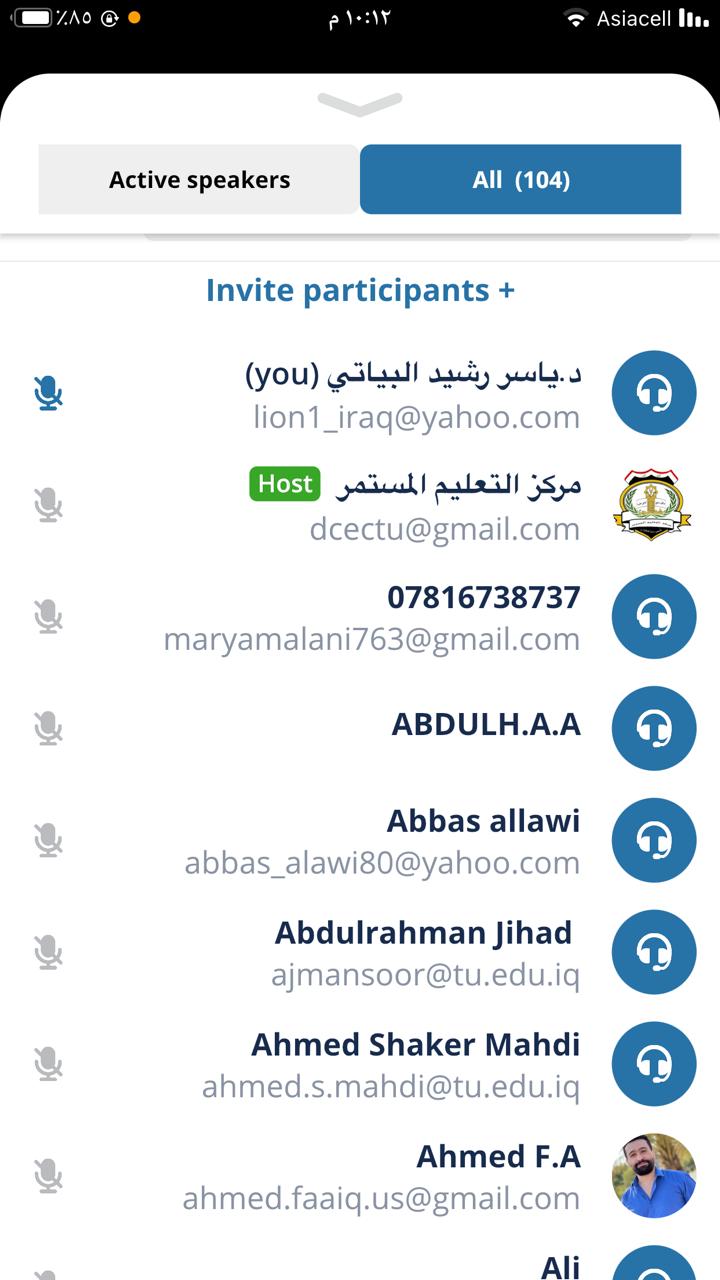Image resolution: width=720 pixels, height=1280 pixels.
Task: Collapse the panel with the down chevron
Action: pyautogui.click(x=359, y=103)
